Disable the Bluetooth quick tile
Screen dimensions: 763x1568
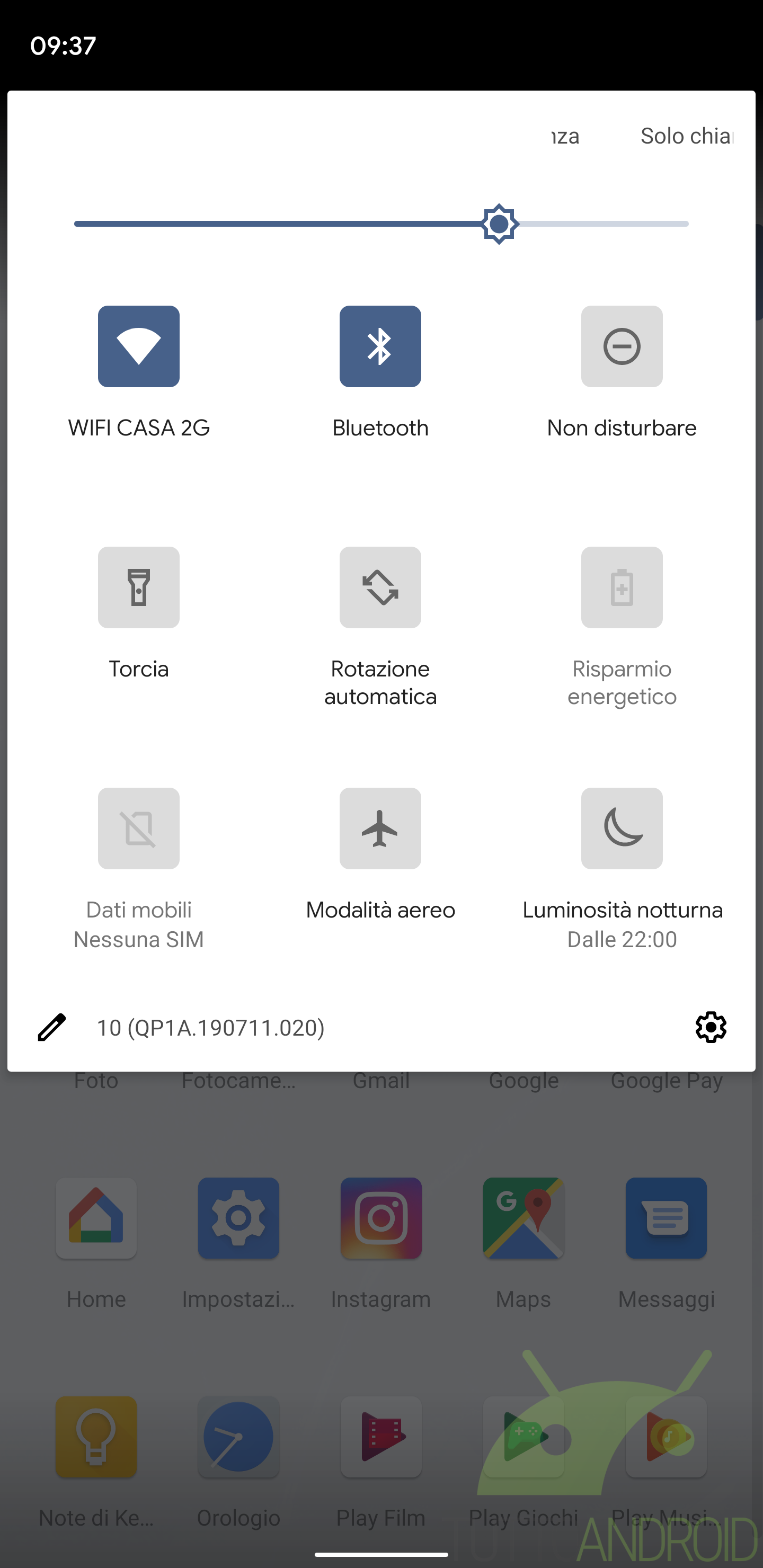[x=380, y=346]
